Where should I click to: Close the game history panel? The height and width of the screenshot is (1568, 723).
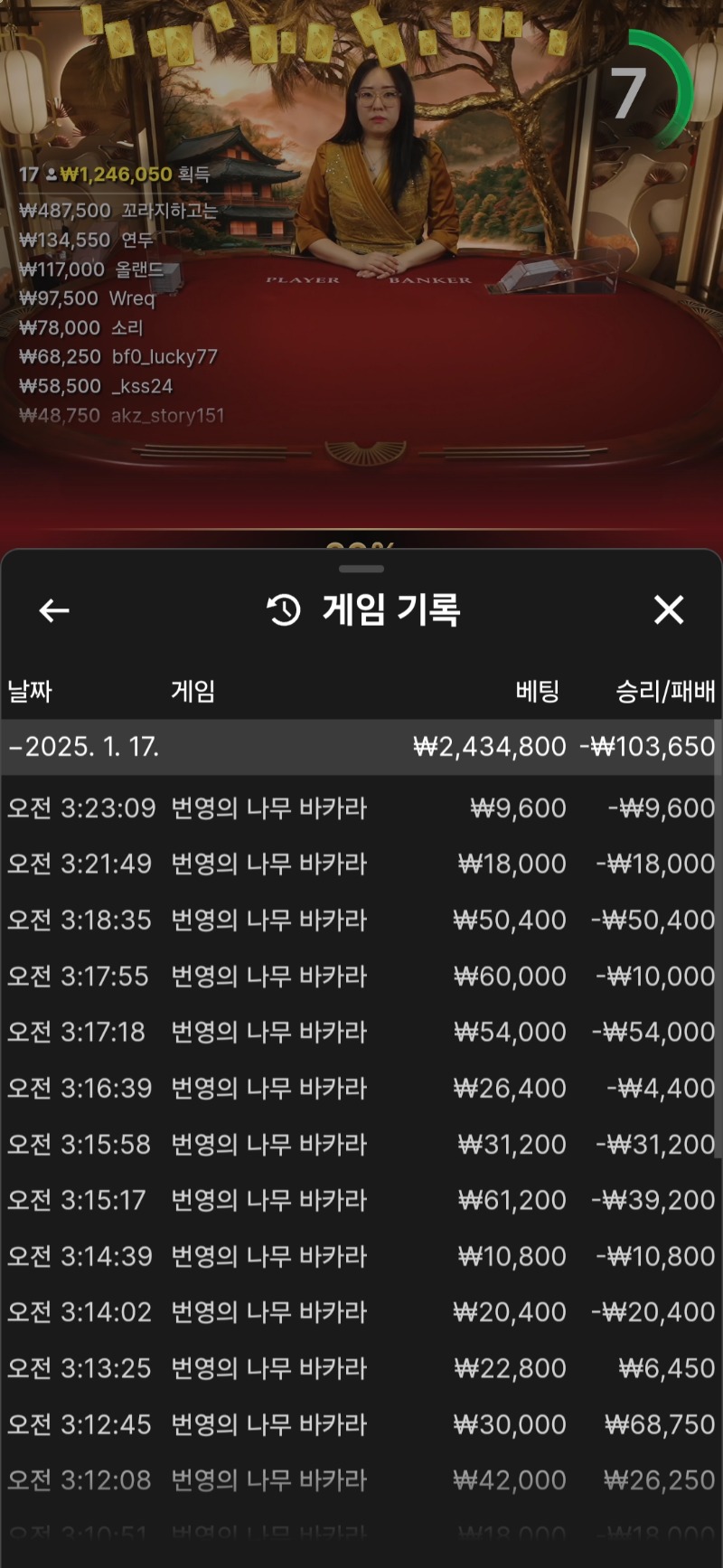coord(669,610)
